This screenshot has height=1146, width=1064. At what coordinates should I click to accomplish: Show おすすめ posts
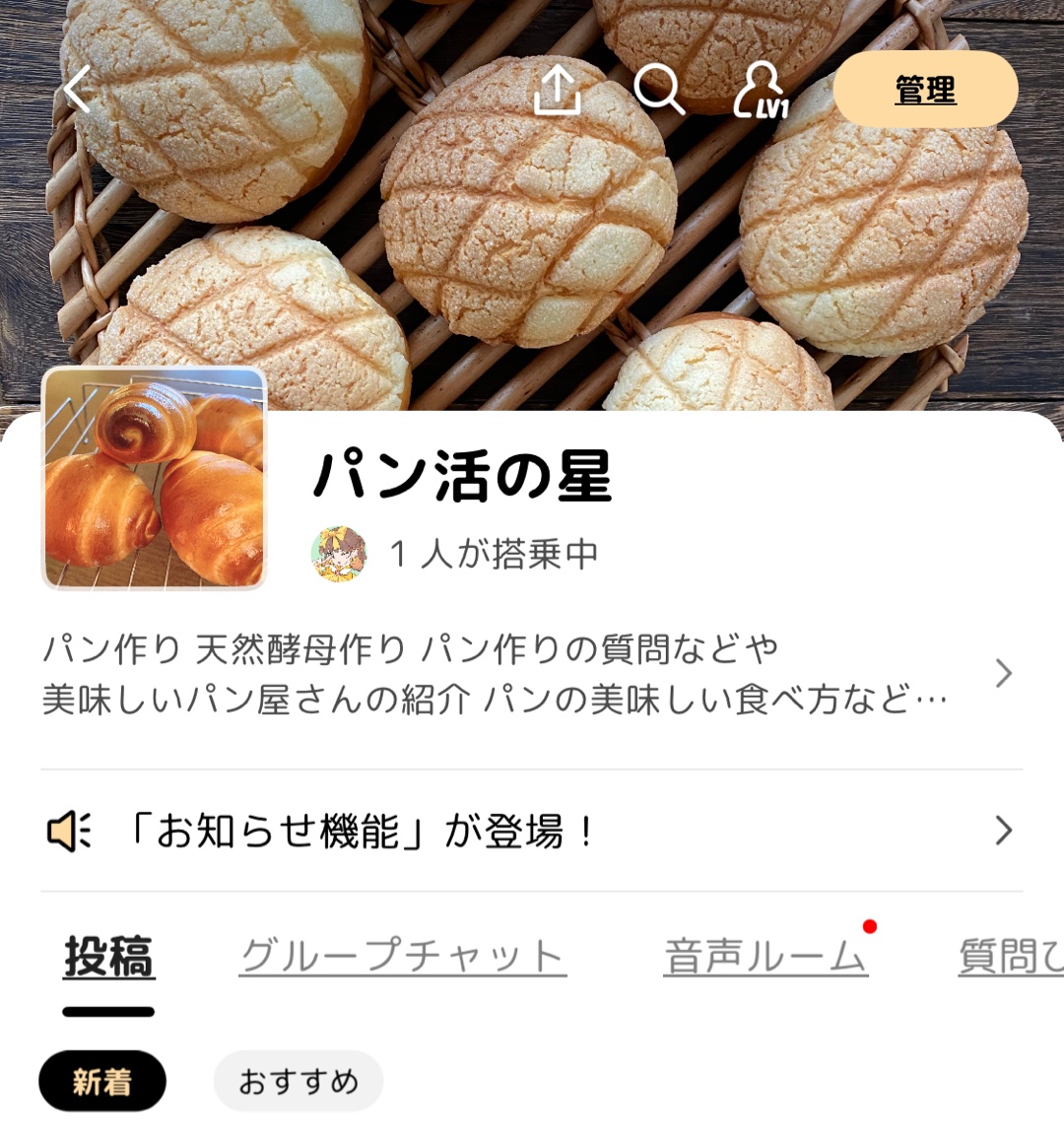(x=299, y=1082)
